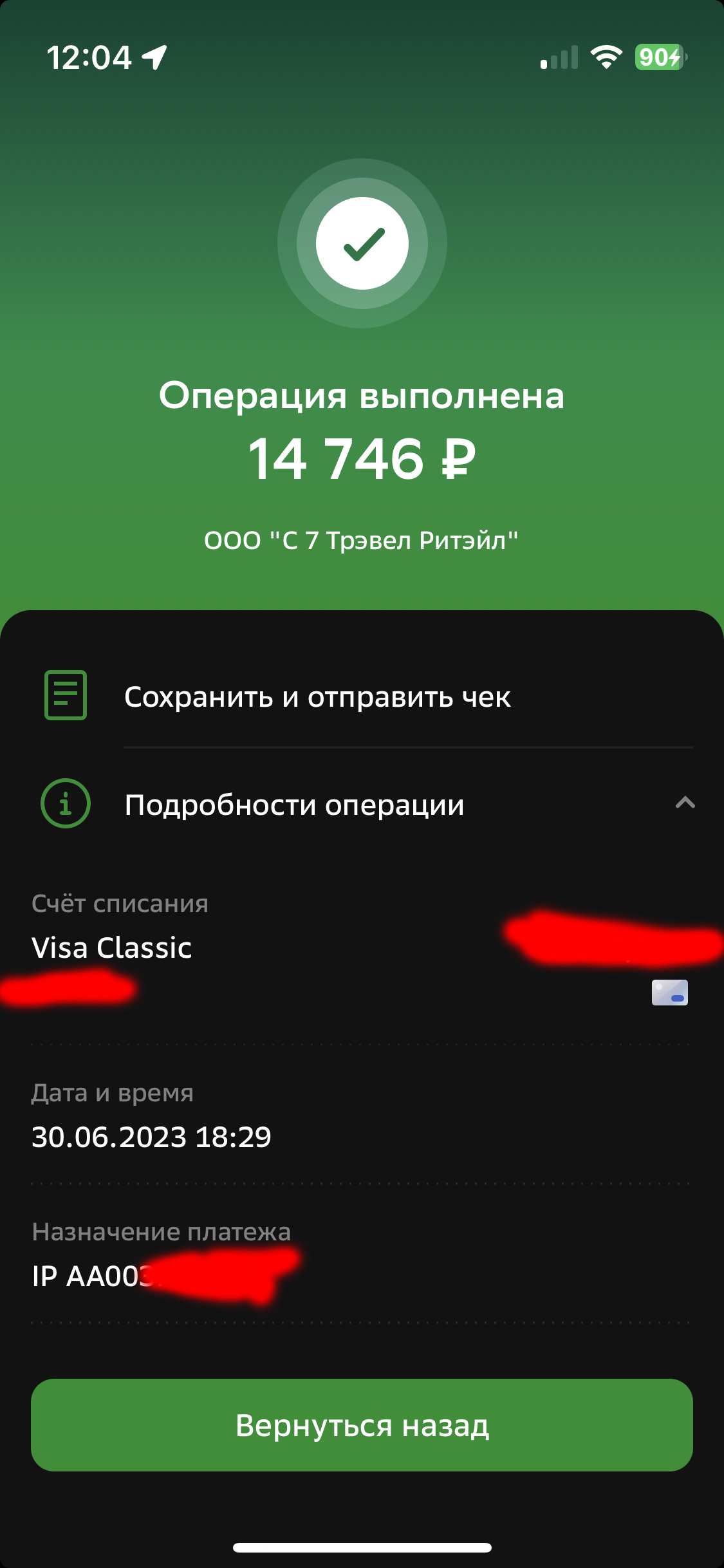Open Сохранить и отправить чек
This screenshot has width=724, height=1568.
coord(362,696)
